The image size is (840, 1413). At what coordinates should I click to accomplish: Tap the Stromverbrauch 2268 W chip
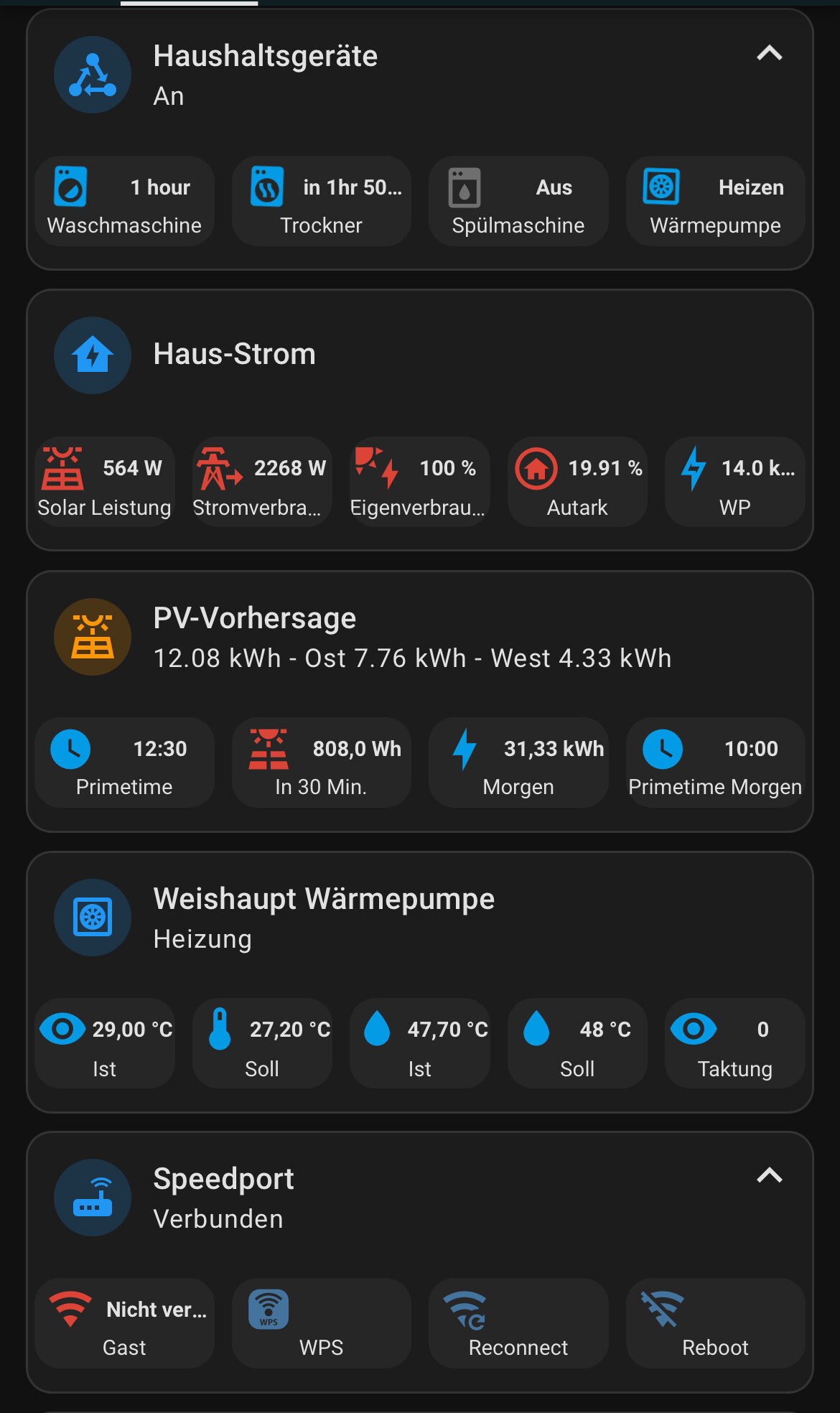click(262, 482)
